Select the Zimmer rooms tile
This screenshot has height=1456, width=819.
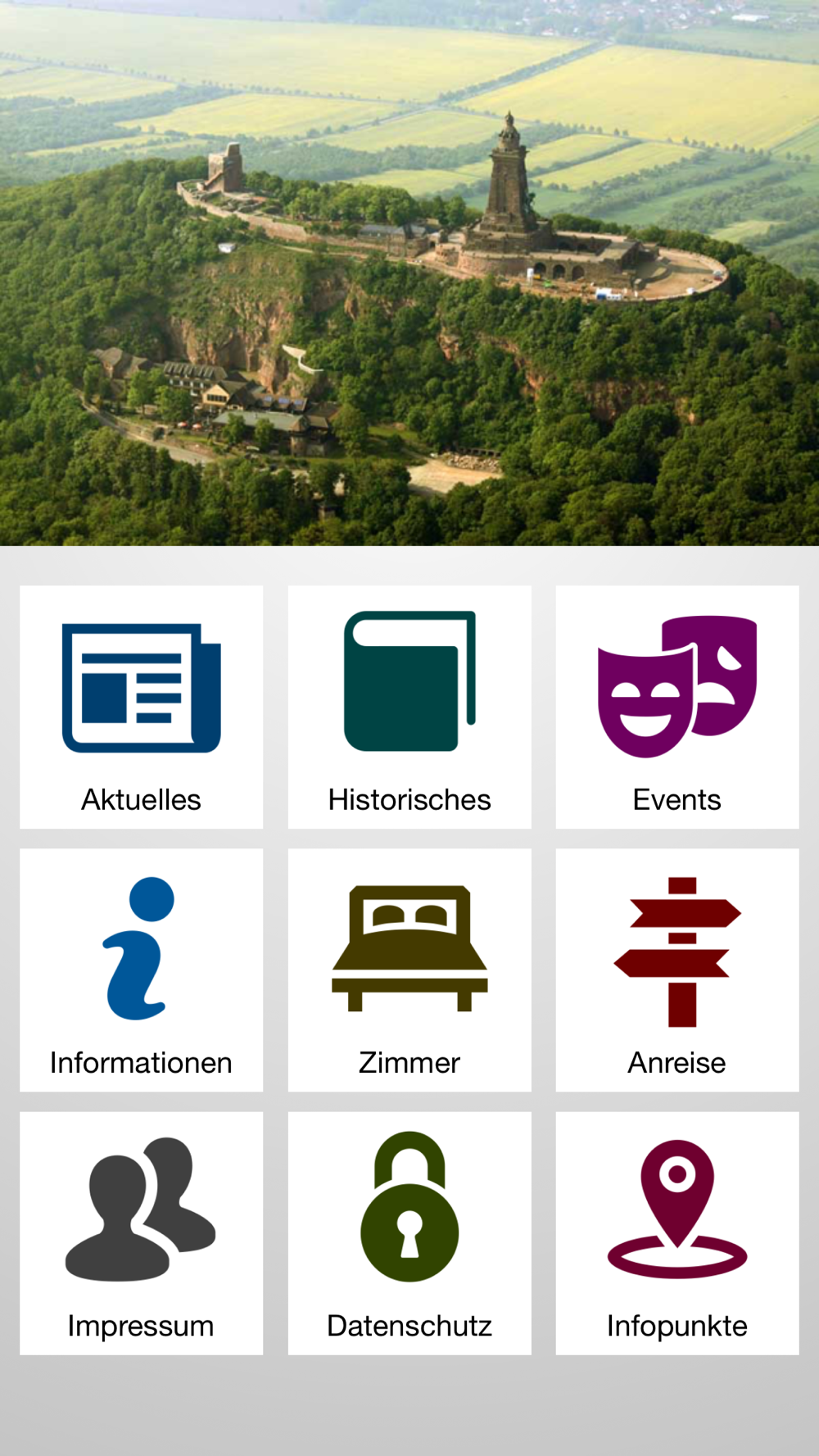click(x=409, y=970)
